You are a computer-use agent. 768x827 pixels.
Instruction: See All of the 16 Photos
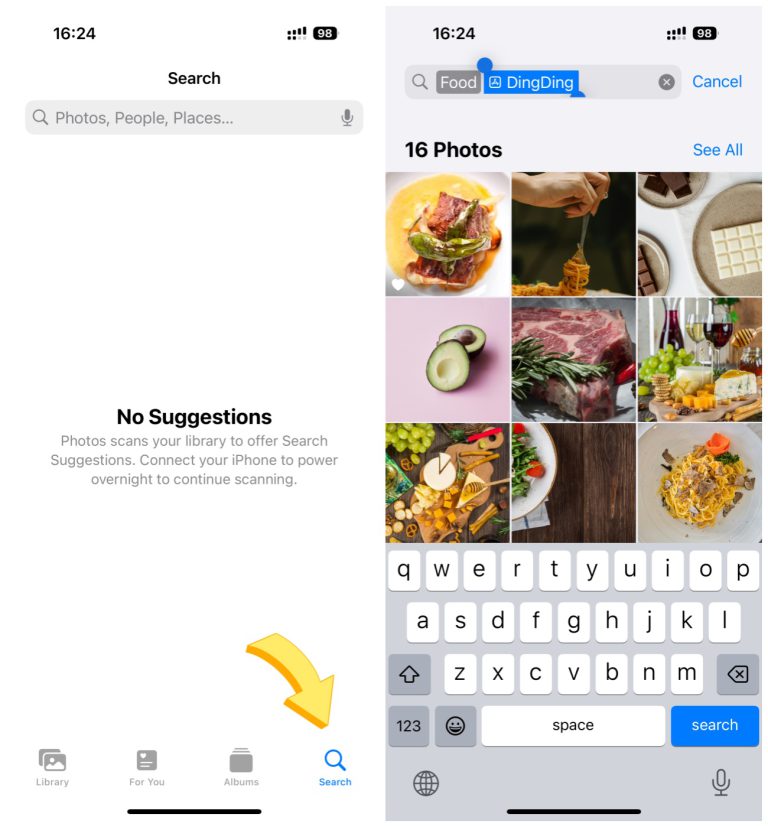pos(717,150)
